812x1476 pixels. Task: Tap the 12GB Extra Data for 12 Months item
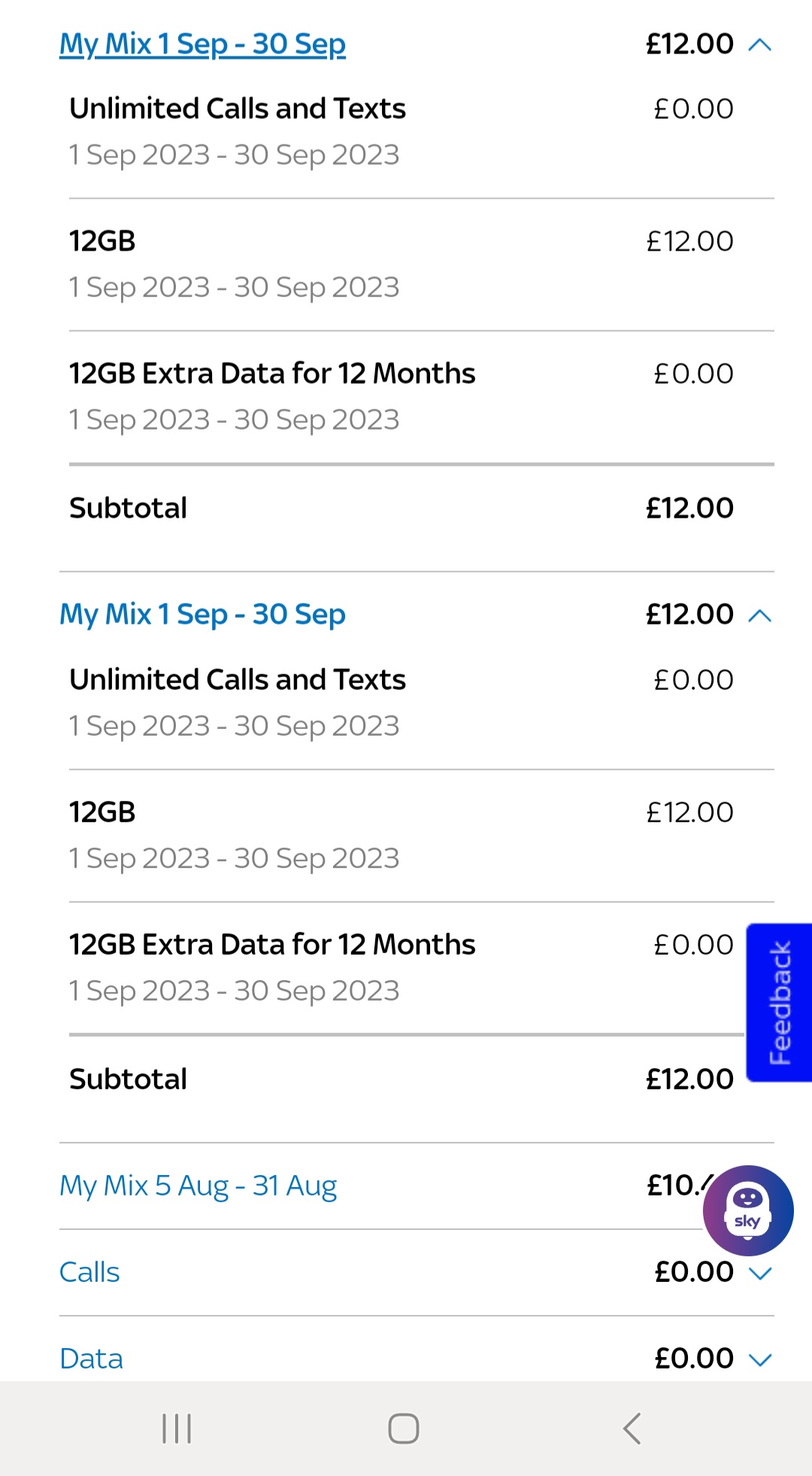coord(271,372)
